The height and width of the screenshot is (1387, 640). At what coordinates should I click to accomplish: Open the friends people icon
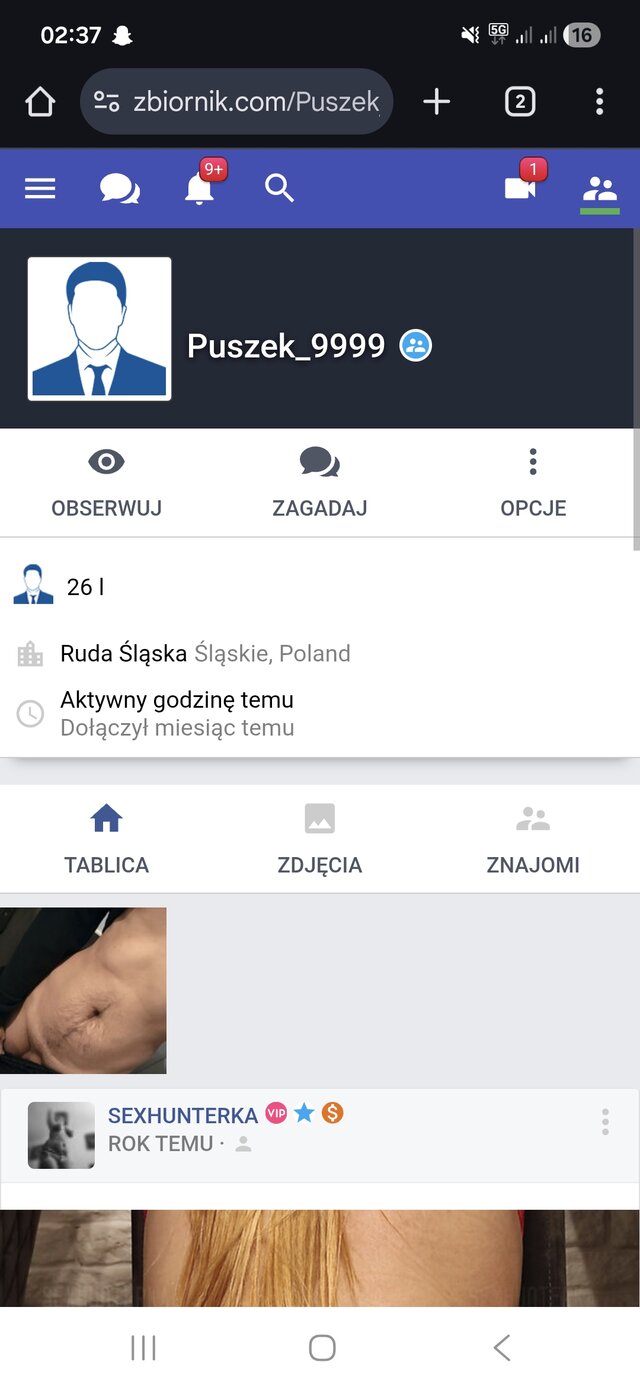(600, 188)
